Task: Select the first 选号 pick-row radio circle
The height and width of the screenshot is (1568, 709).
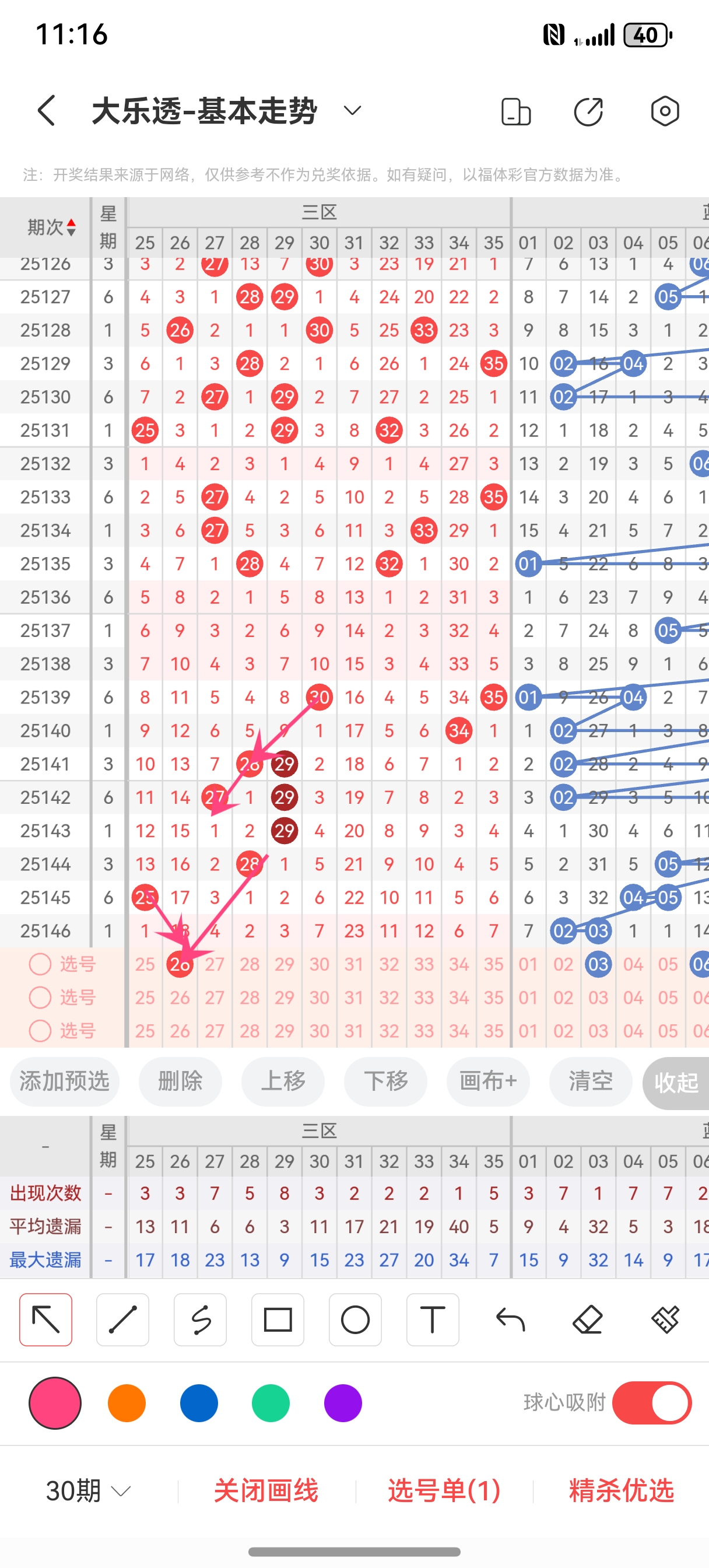Action: 41,964
